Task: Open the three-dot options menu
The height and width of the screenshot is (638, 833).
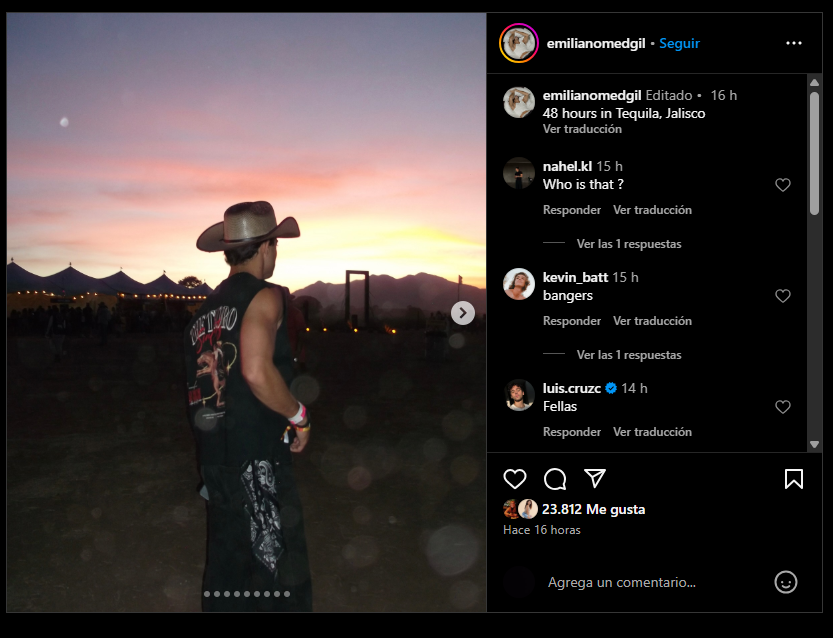Action: (x=794, y=43)
